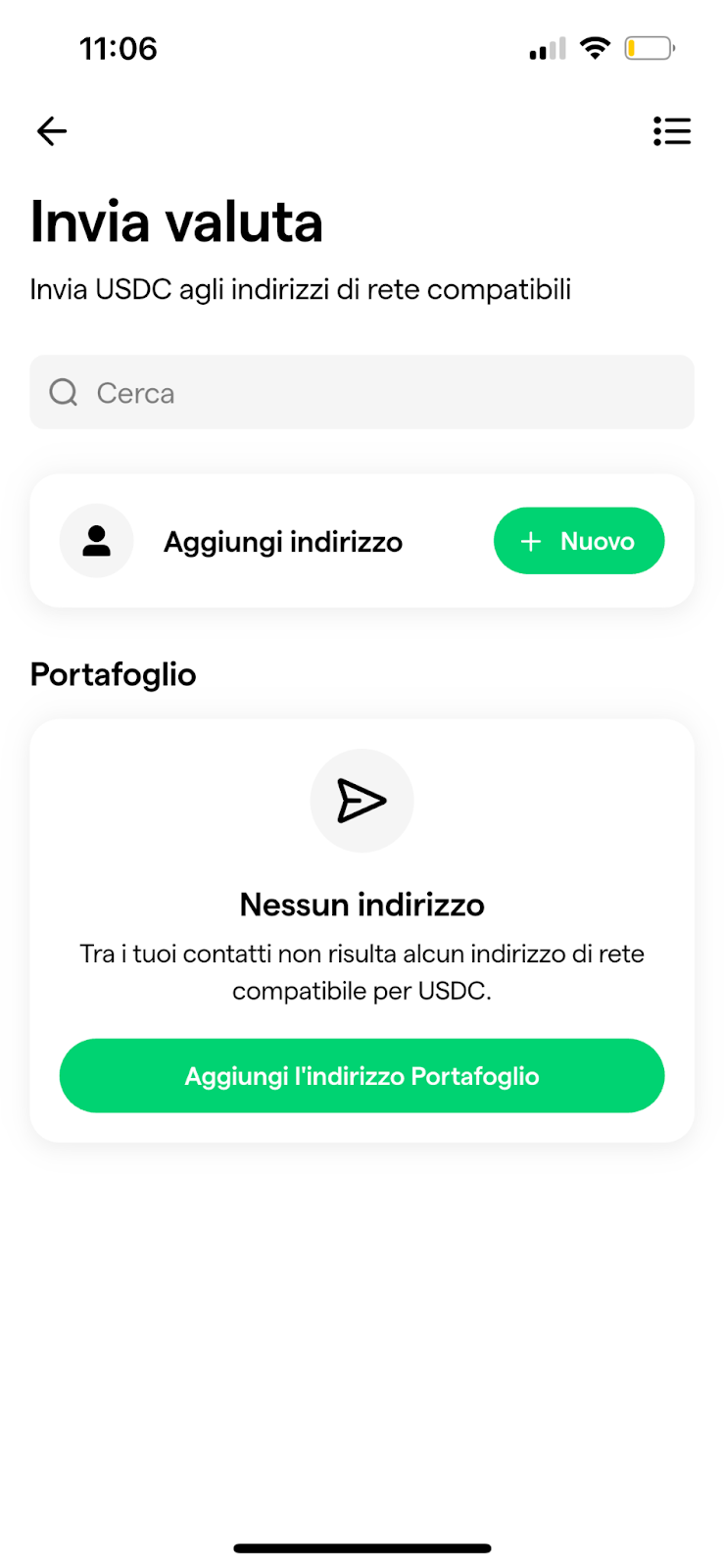Tap the green Nuovo button
724x1568 pixels.
578,541
